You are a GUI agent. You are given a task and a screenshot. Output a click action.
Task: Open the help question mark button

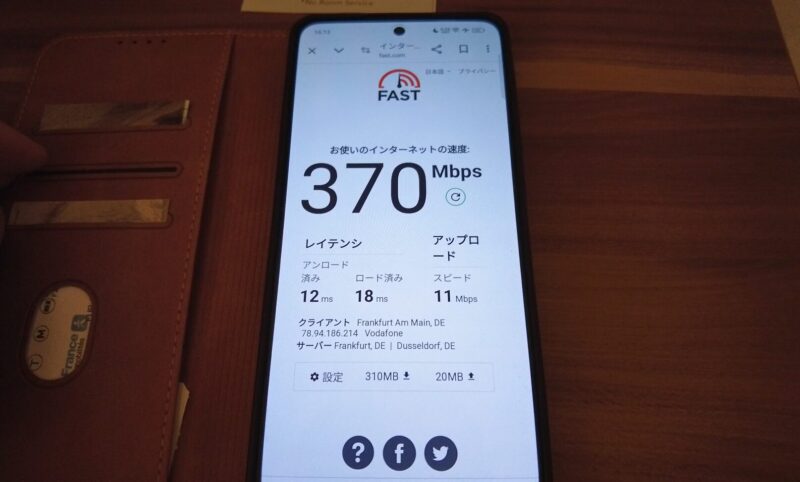[x=357, y=453]
